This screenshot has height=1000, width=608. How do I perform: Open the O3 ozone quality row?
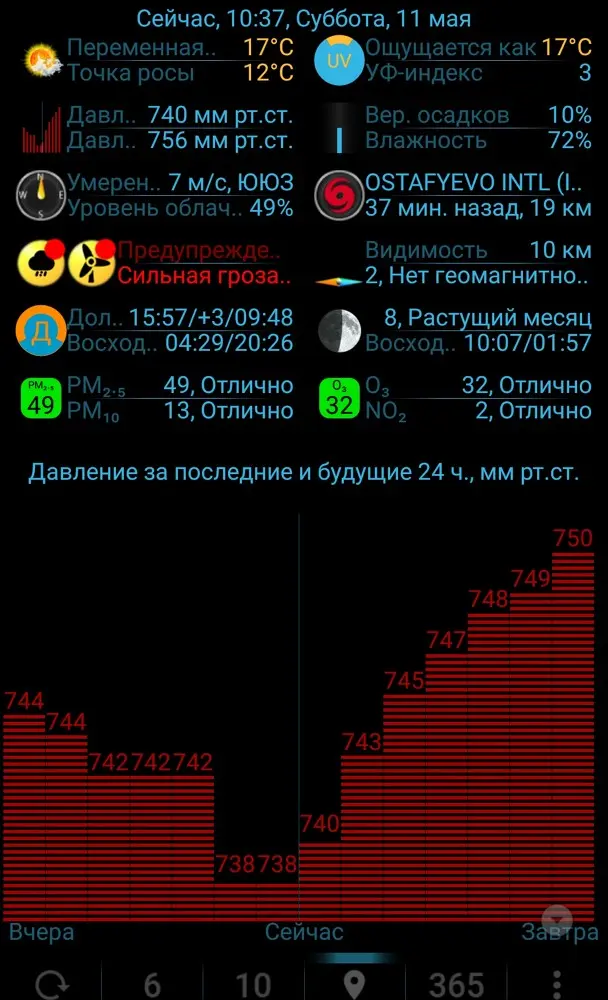478,385
